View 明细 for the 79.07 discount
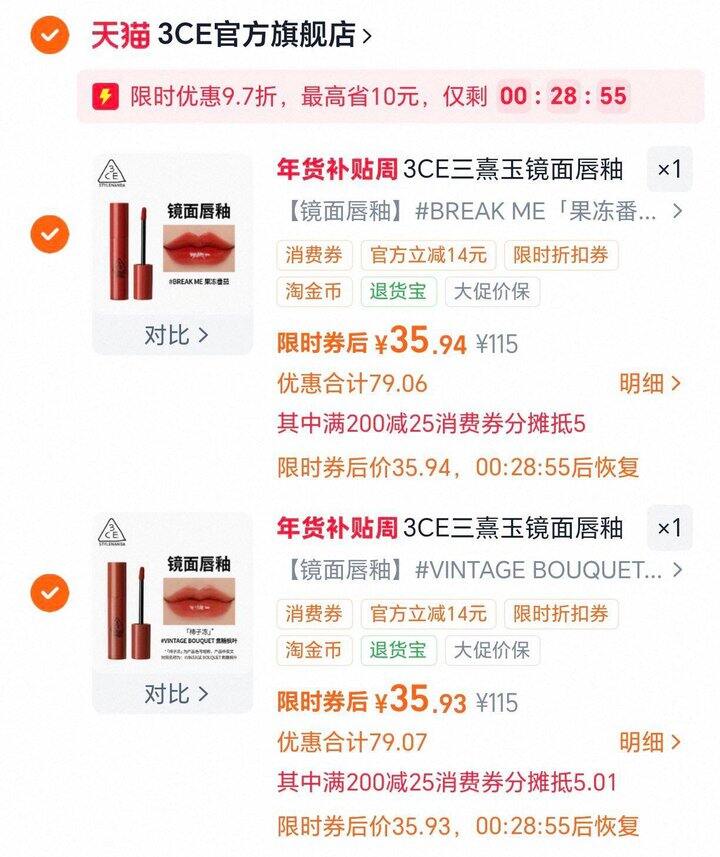Image resolution: width=720 pixels, height=857 pixels. (649, 742)
